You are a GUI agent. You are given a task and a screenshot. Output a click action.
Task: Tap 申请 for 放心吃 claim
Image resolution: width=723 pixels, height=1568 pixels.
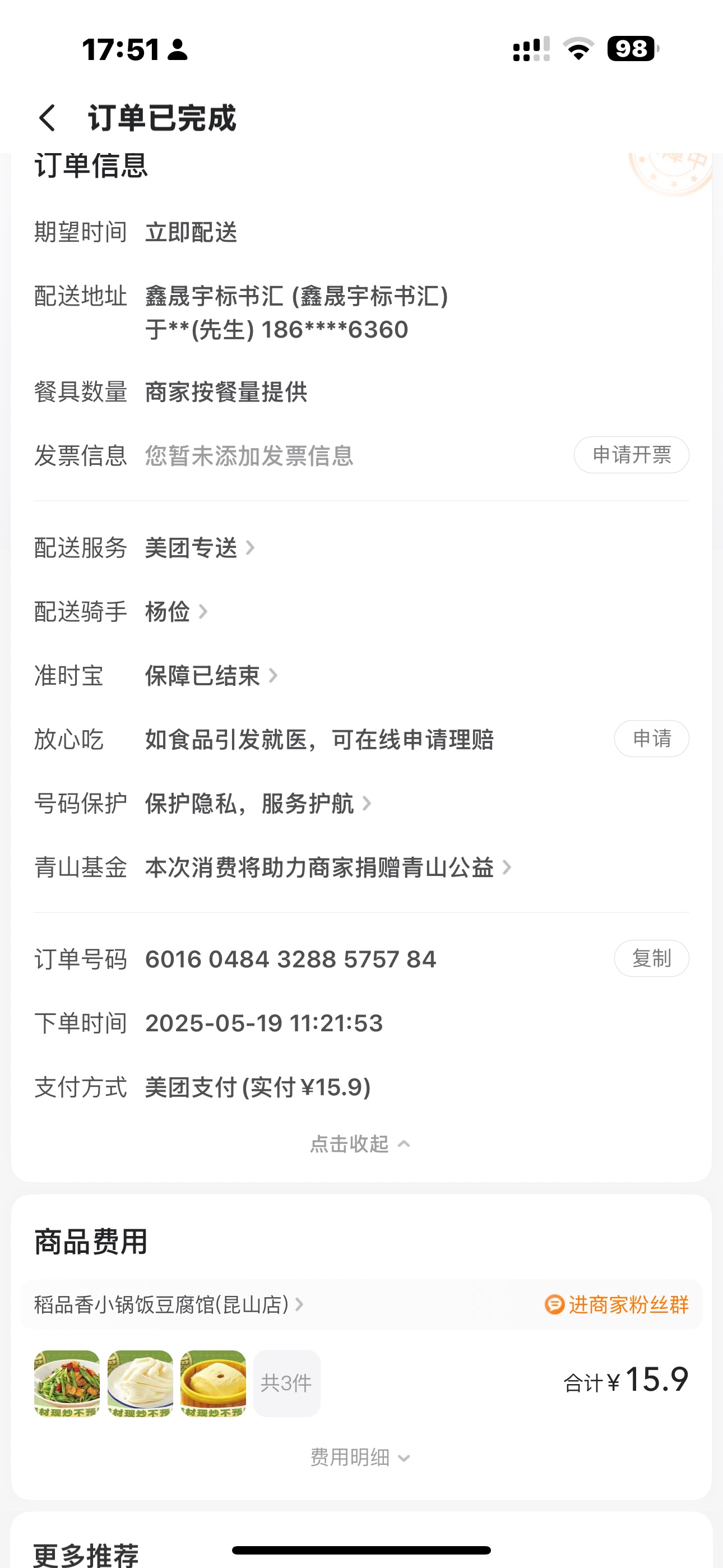coord(651,739)
